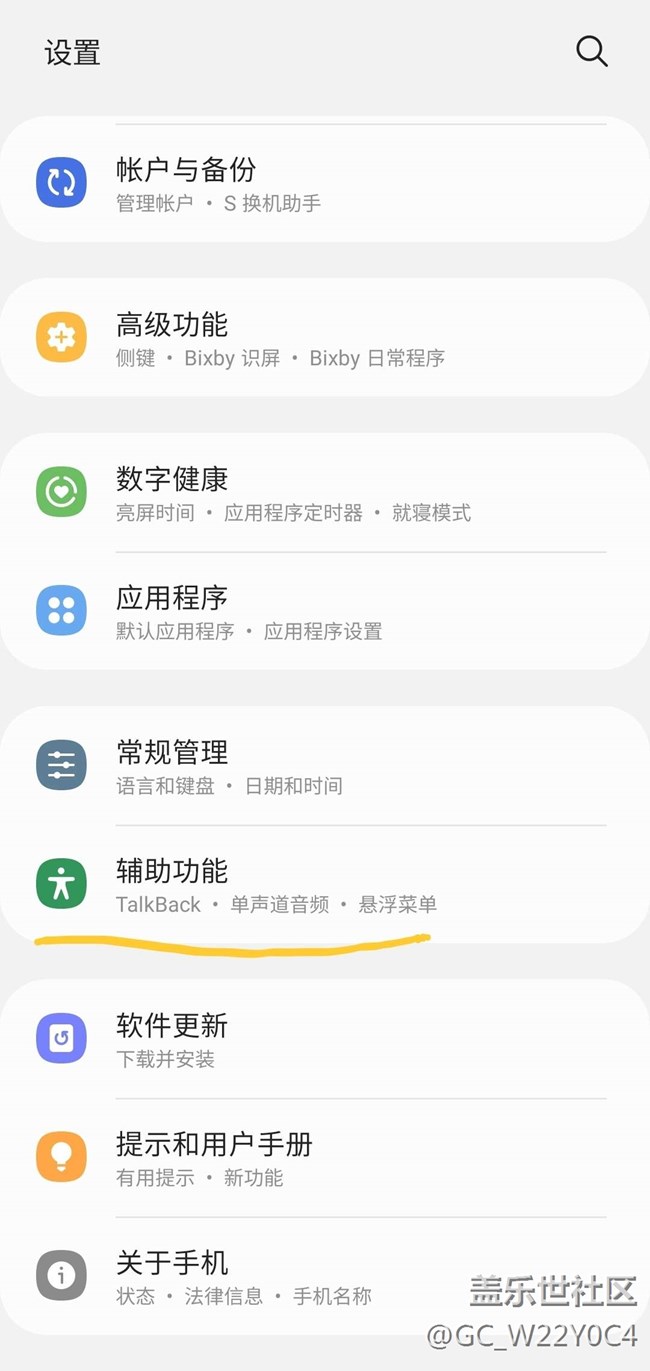This screenshot has width=650, height=1371.
Task: Open 常规管理 settings
Action: coord(325,766)
